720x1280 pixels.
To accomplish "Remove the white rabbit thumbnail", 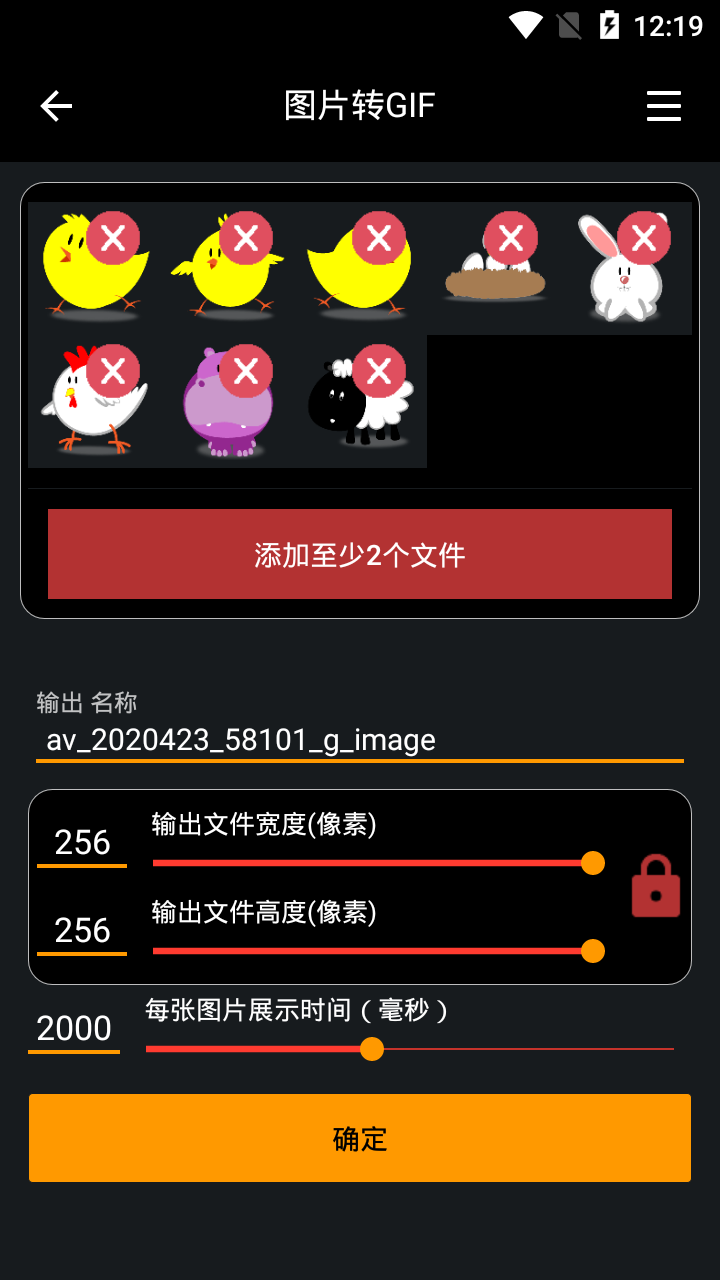I will coord(643,238).
